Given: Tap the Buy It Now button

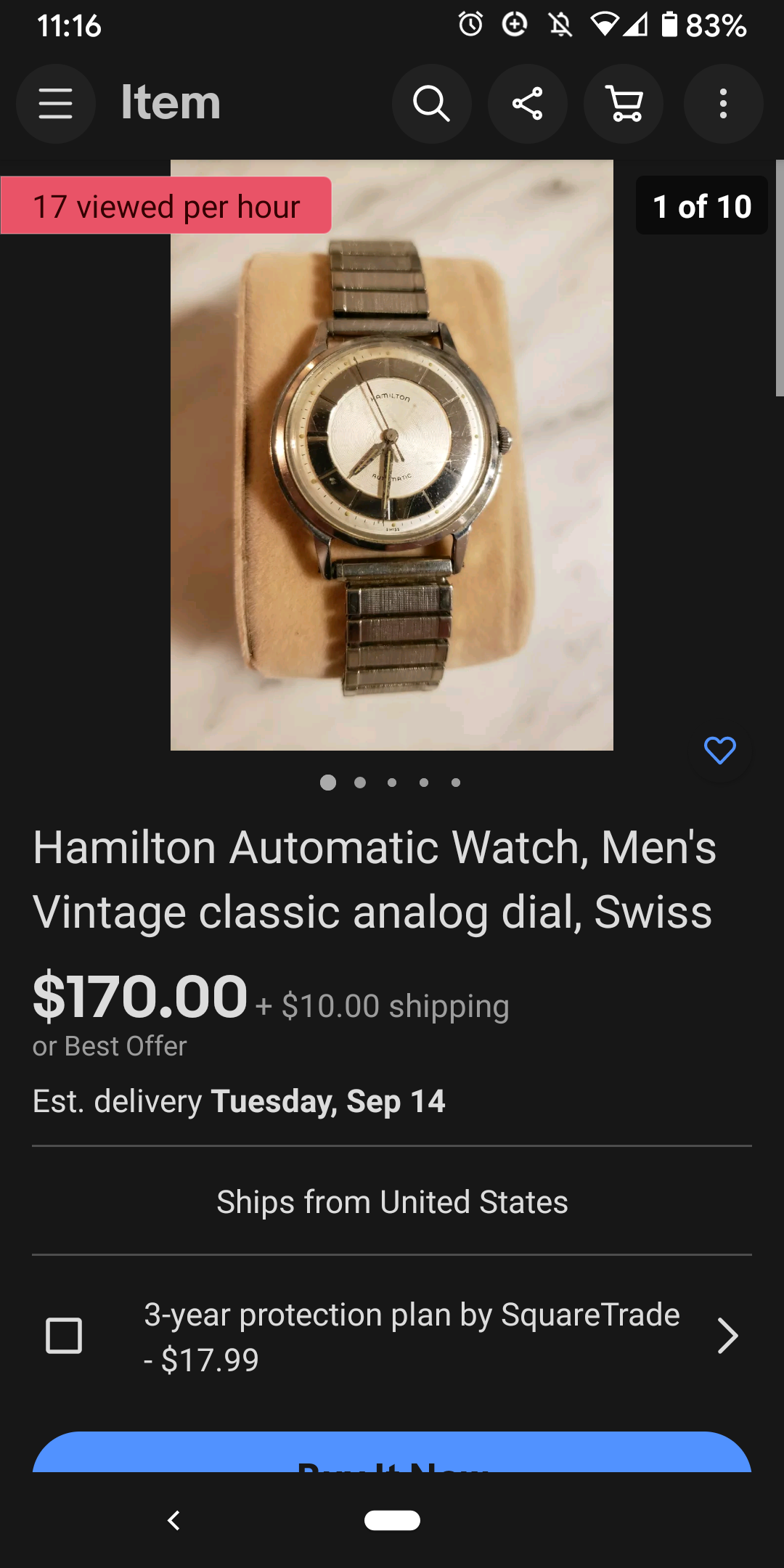Looking at the screenshot, I should pos(392,1454).
